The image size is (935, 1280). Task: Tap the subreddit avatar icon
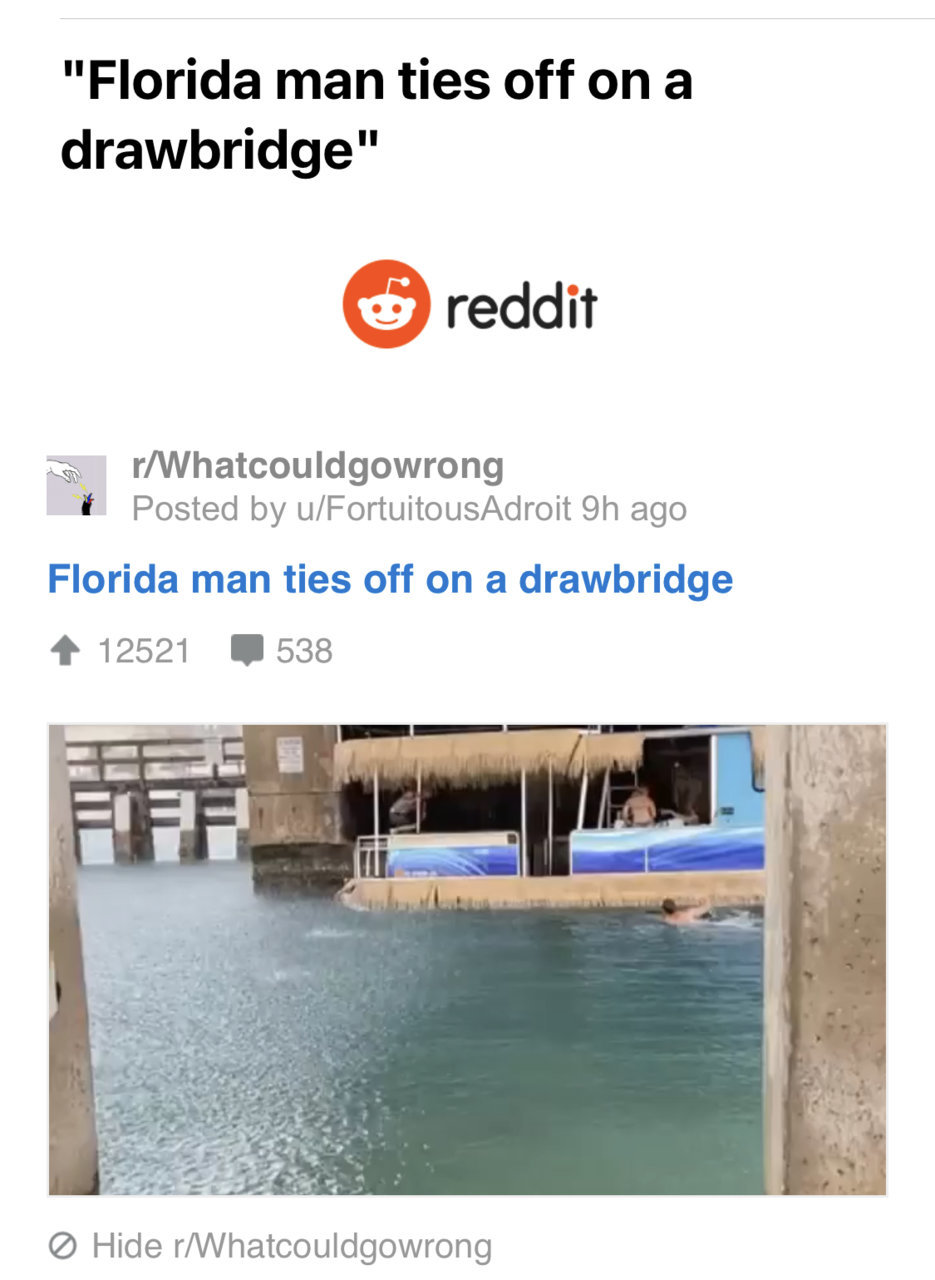pyautogui.click(x=76, y=485)
